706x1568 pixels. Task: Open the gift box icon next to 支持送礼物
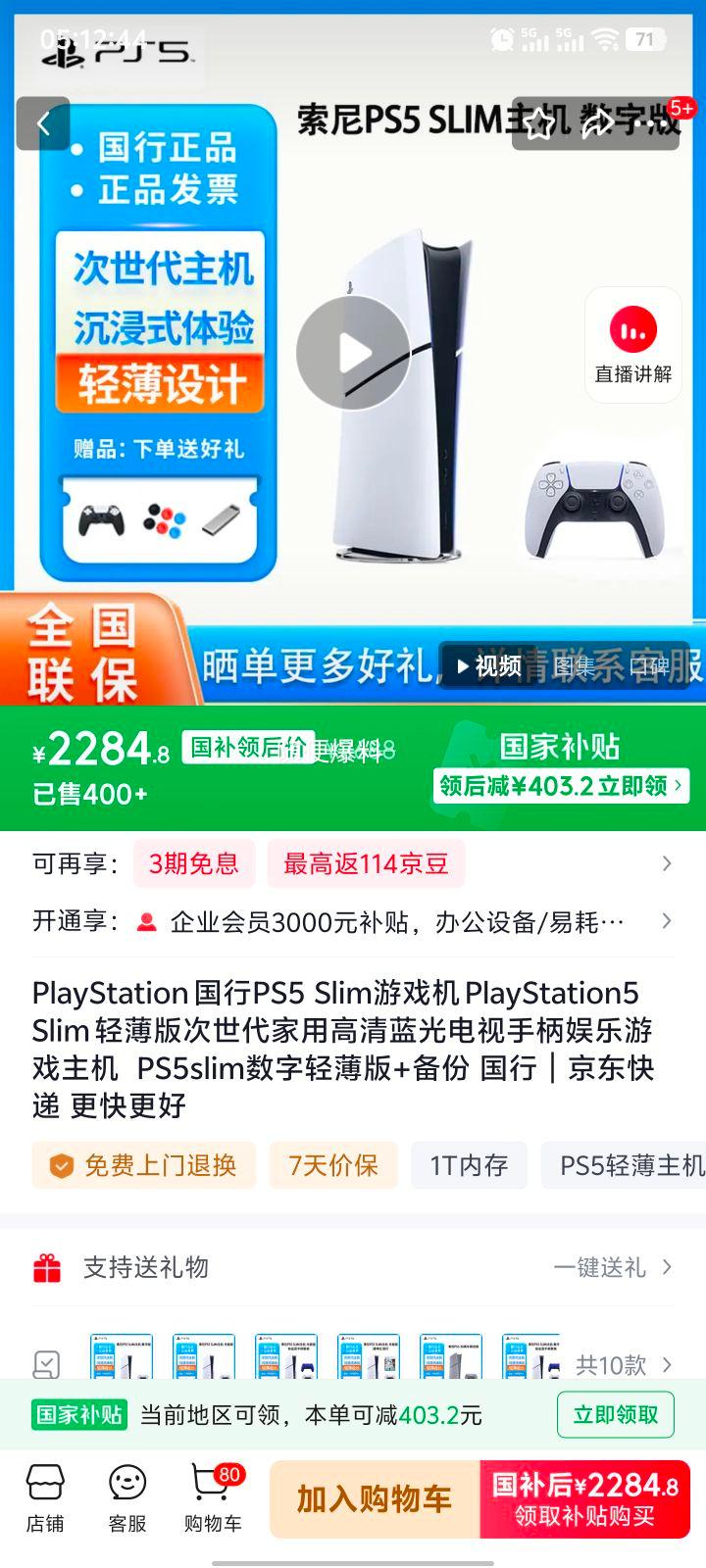pyautogui.click(x=46, y=1267)
